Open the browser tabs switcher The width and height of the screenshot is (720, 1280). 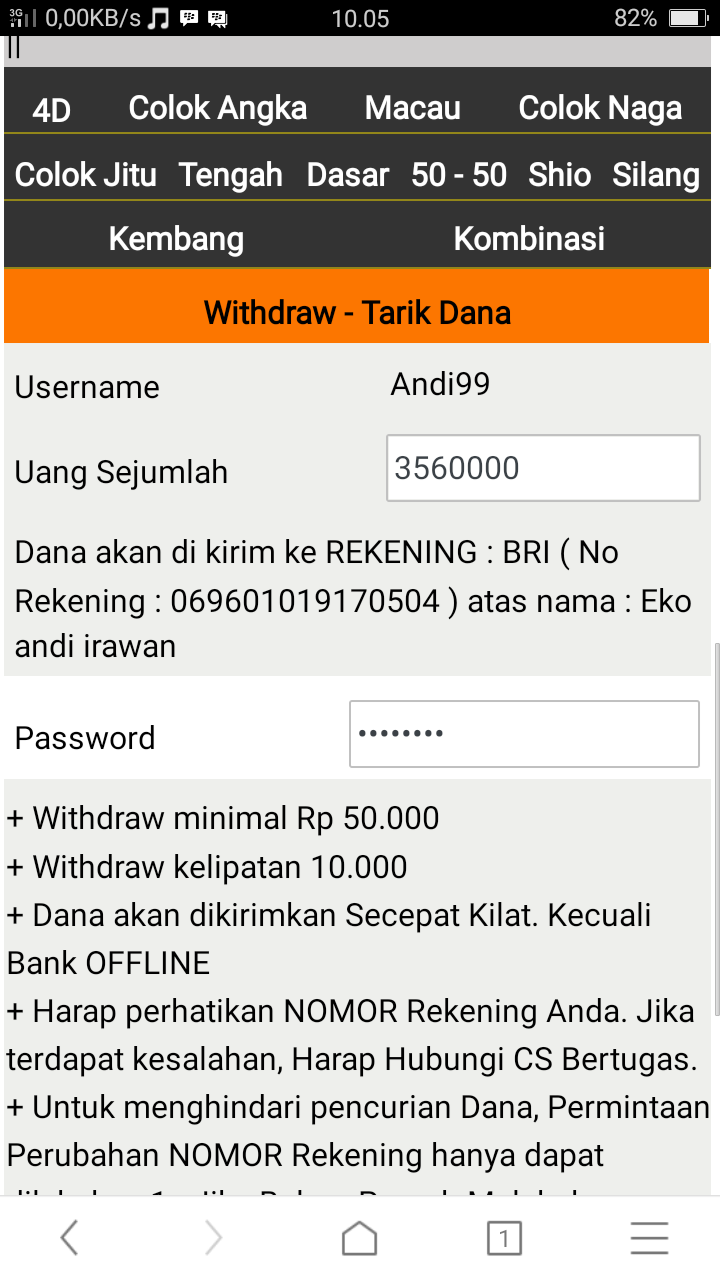point(504,1238)
